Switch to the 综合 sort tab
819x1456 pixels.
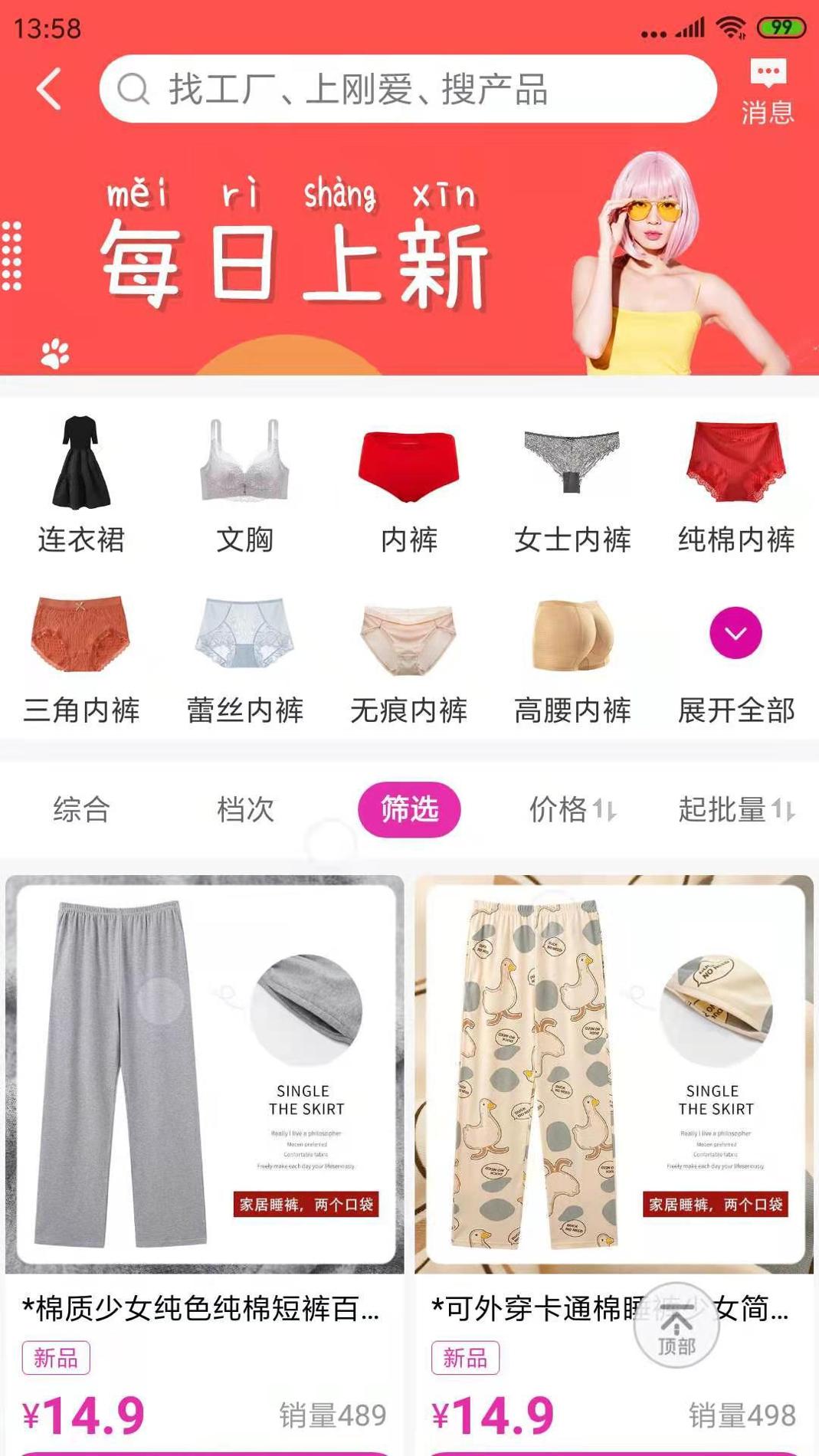[81, 809]
